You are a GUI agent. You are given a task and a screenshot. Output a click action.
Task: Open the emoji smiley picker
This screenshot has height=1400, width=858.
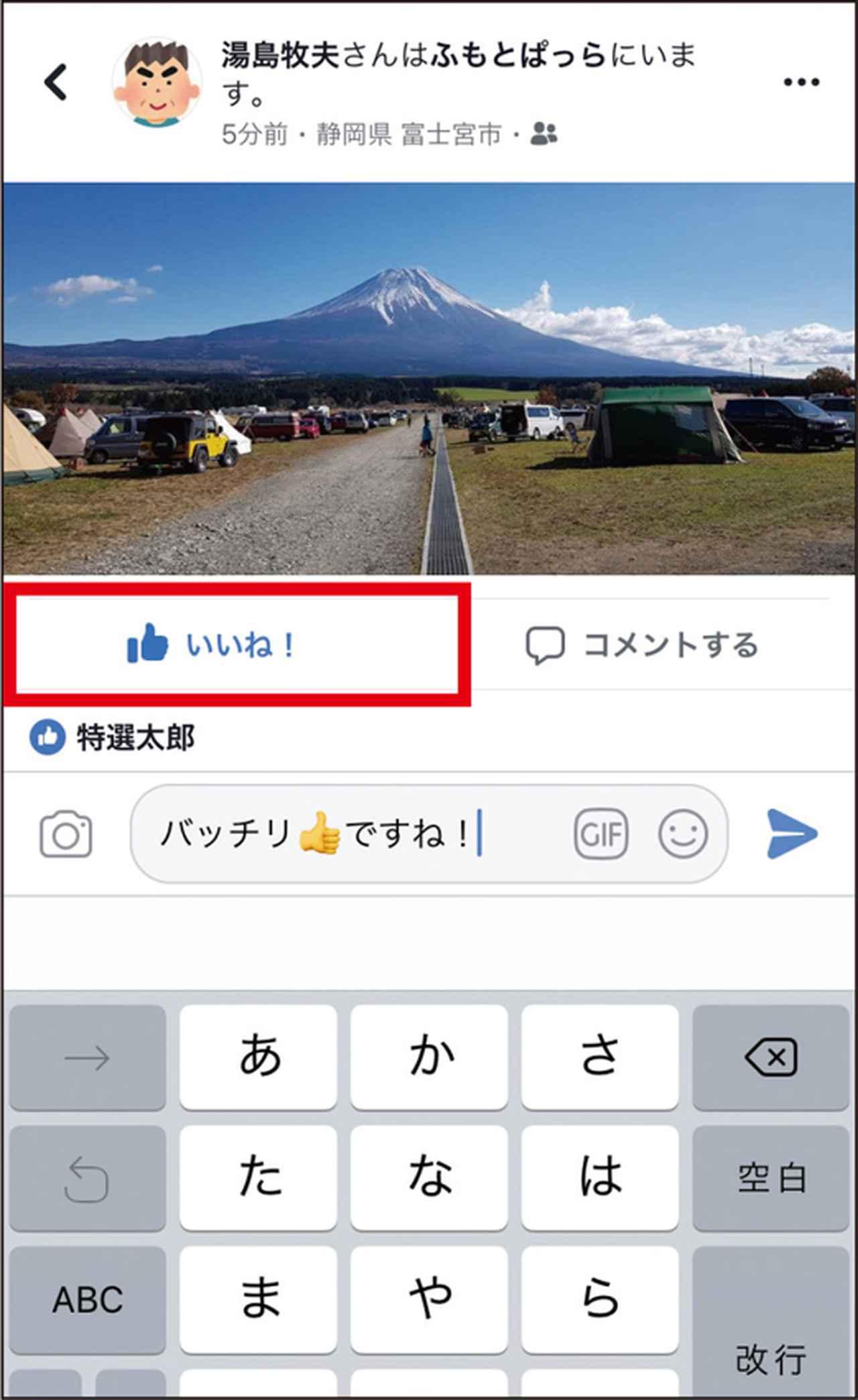tap(683, 835)
